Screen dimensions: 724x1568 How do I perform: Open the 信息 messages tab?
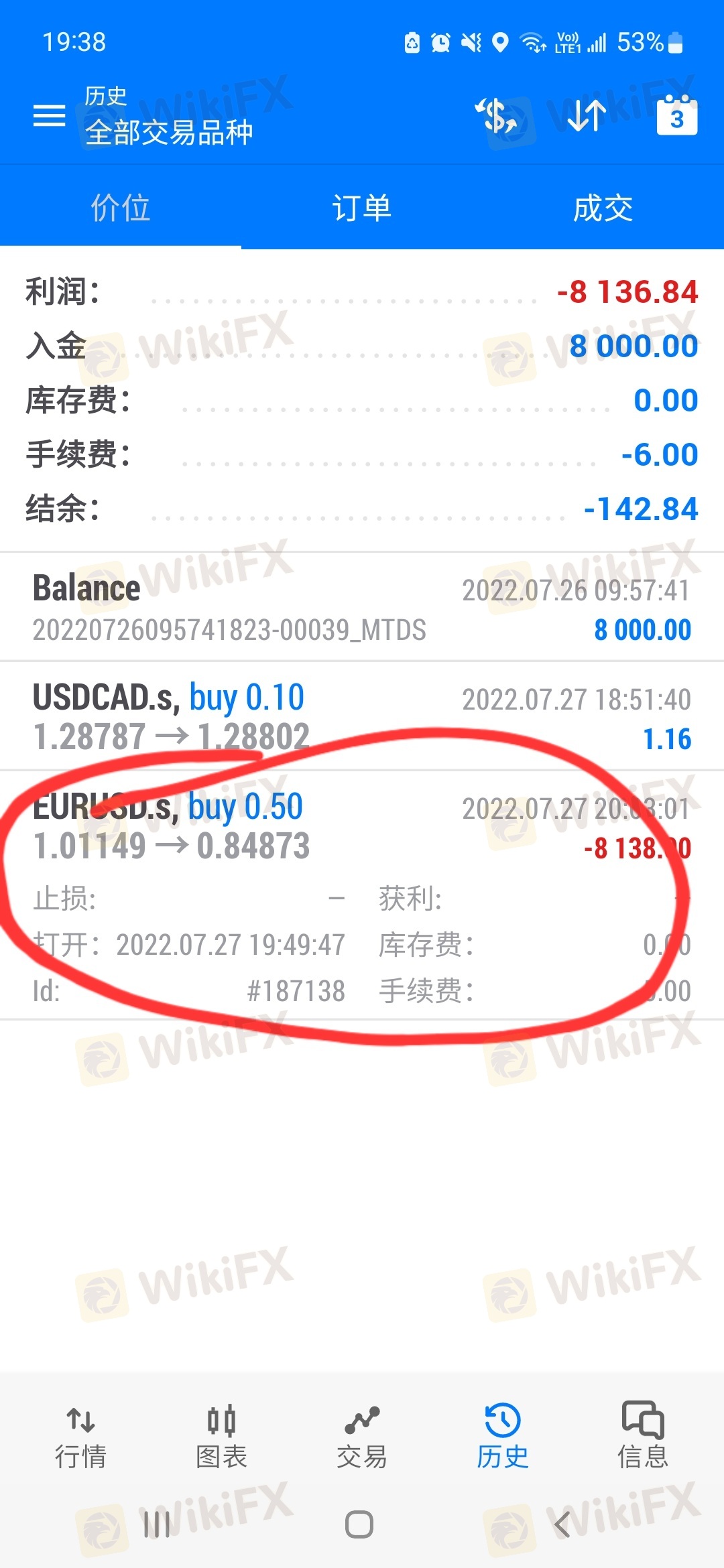click(642, 1437)
